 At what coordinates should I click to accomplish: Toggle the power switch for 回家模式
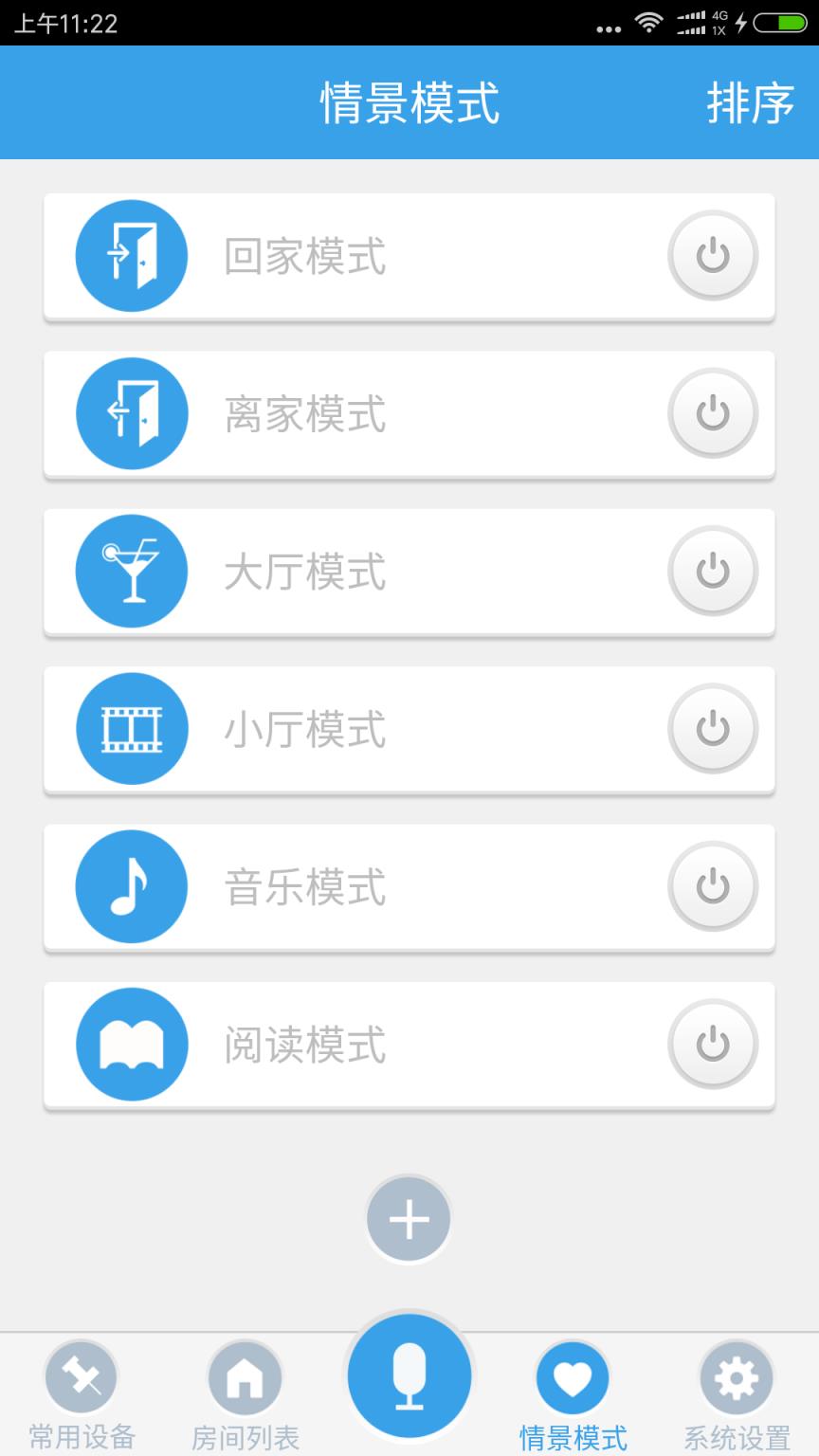[x=712, y=256]
